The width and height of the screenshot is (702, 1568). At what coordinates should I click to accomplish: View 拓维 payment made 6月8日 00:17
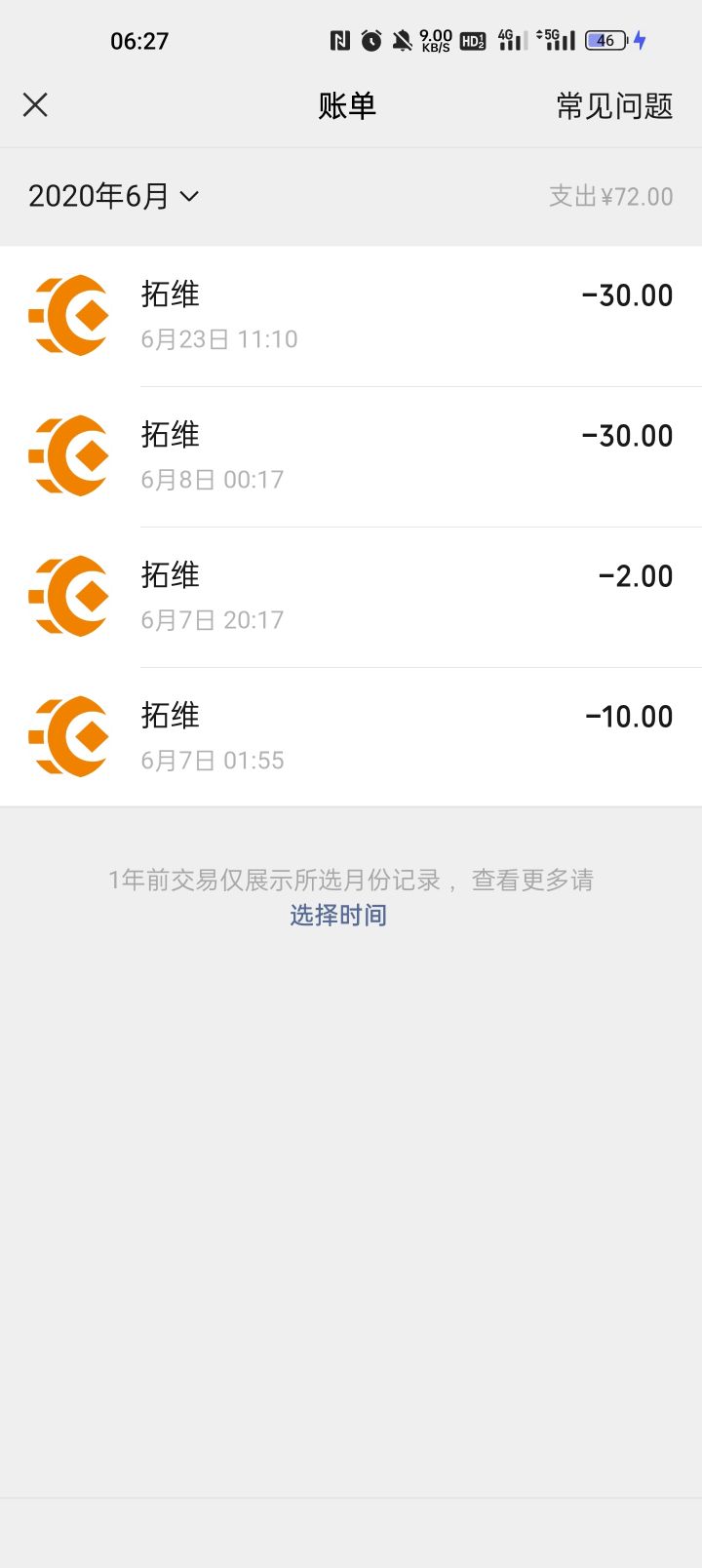pos(351,456)
